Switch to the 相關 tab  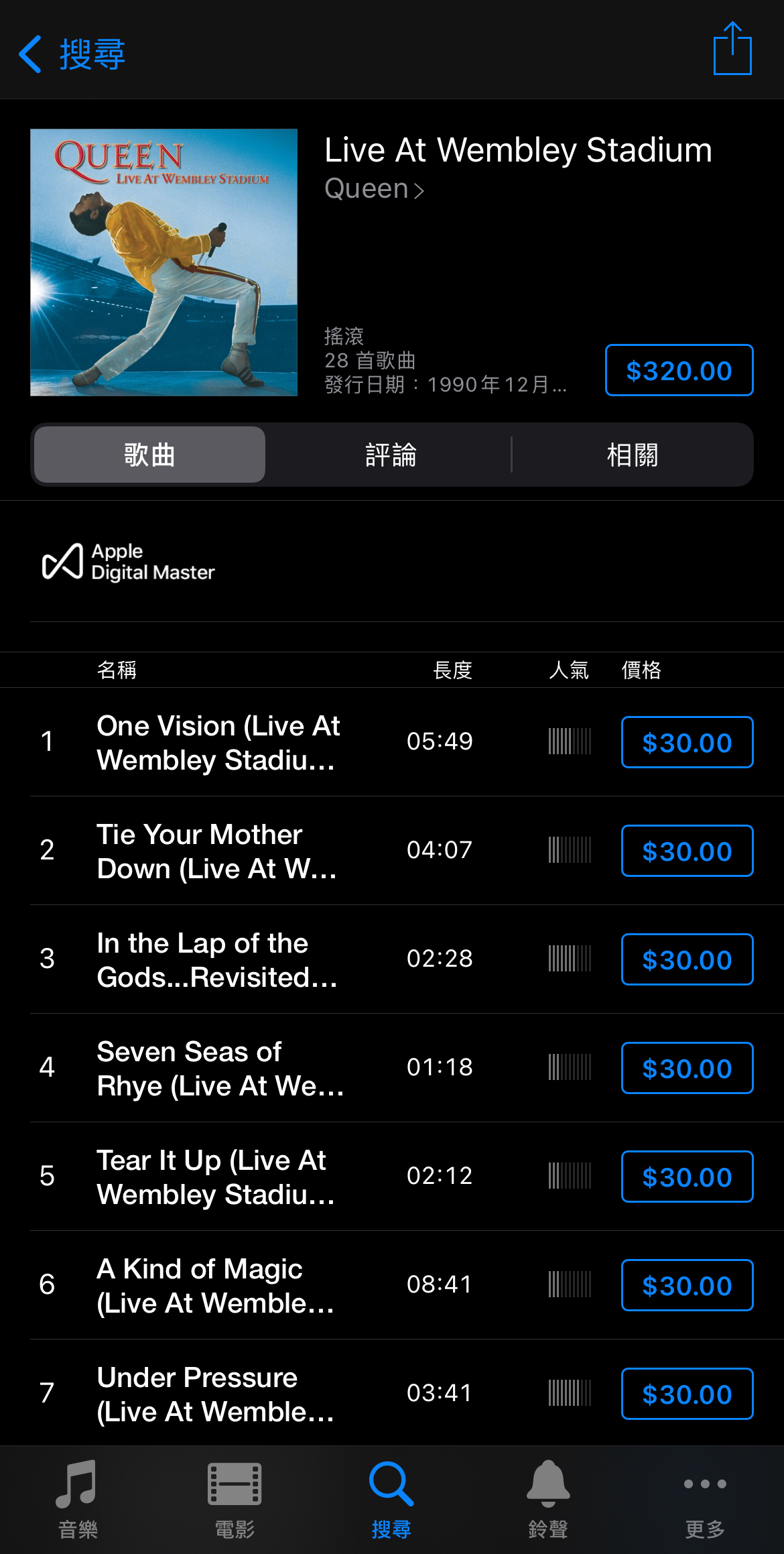632,455
